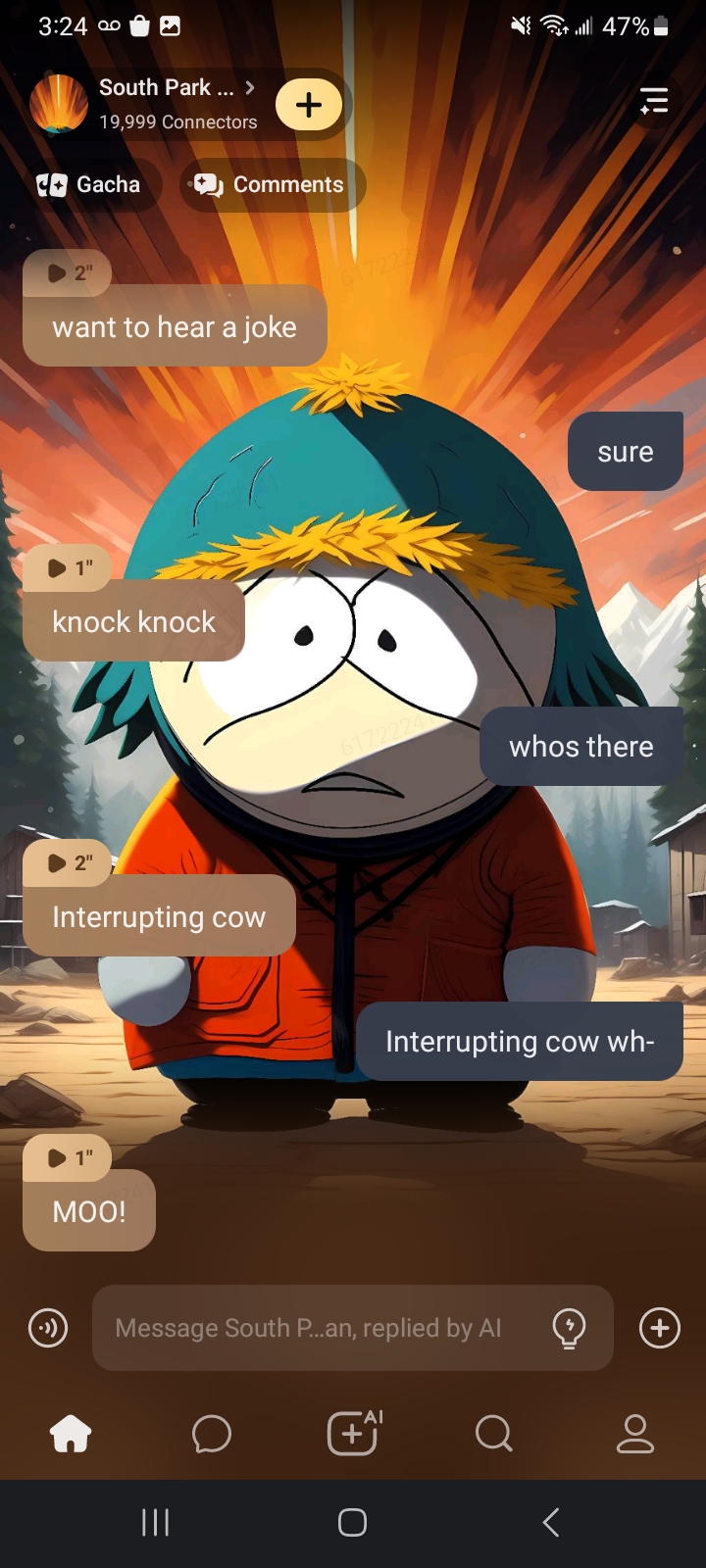Go to the Home tab

pyautogui.click(x=71, y=1434)
